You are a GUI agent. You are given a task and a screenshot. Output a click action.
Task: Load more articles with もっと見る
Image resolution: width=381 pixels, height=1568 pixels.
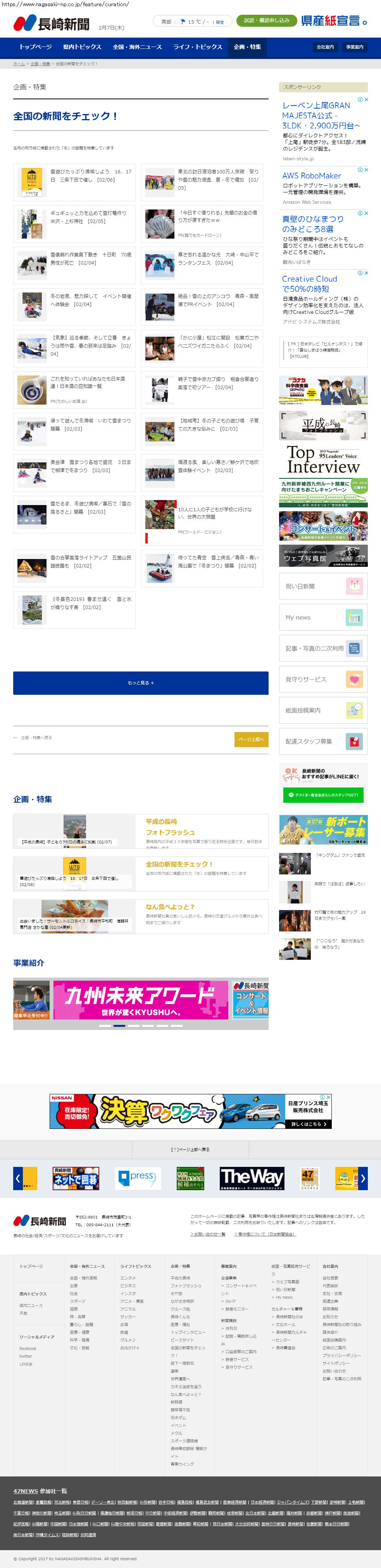(141, 683)
